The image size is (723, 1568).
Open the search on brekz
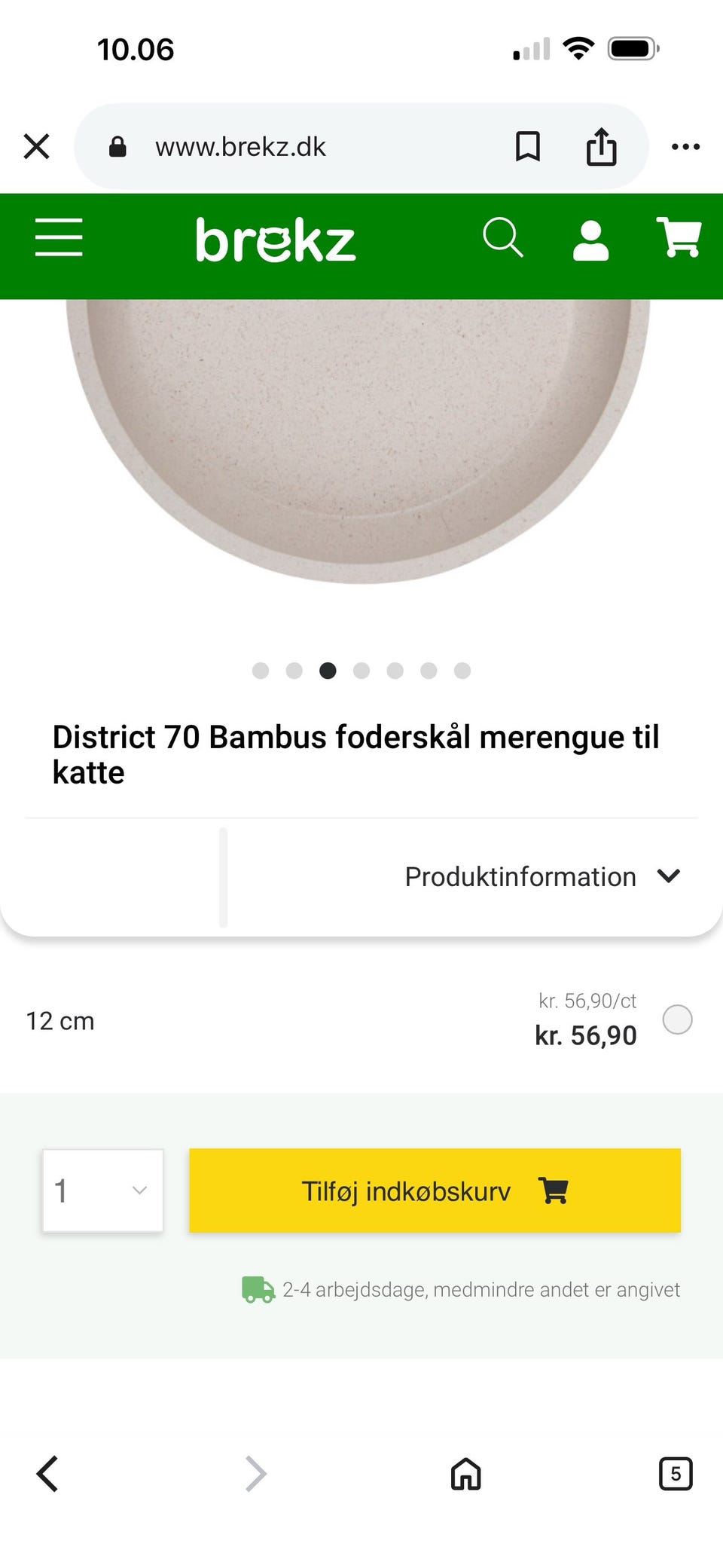click(x=503, y=237)
